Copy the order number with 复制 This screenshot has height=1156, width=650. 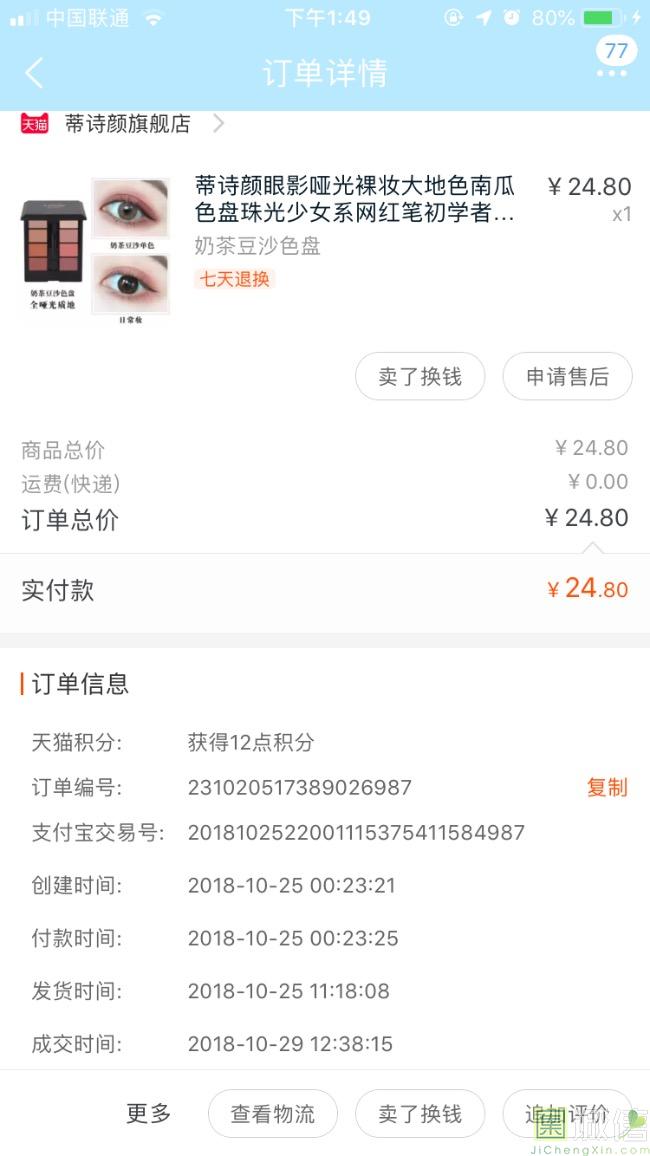[606, 787]
